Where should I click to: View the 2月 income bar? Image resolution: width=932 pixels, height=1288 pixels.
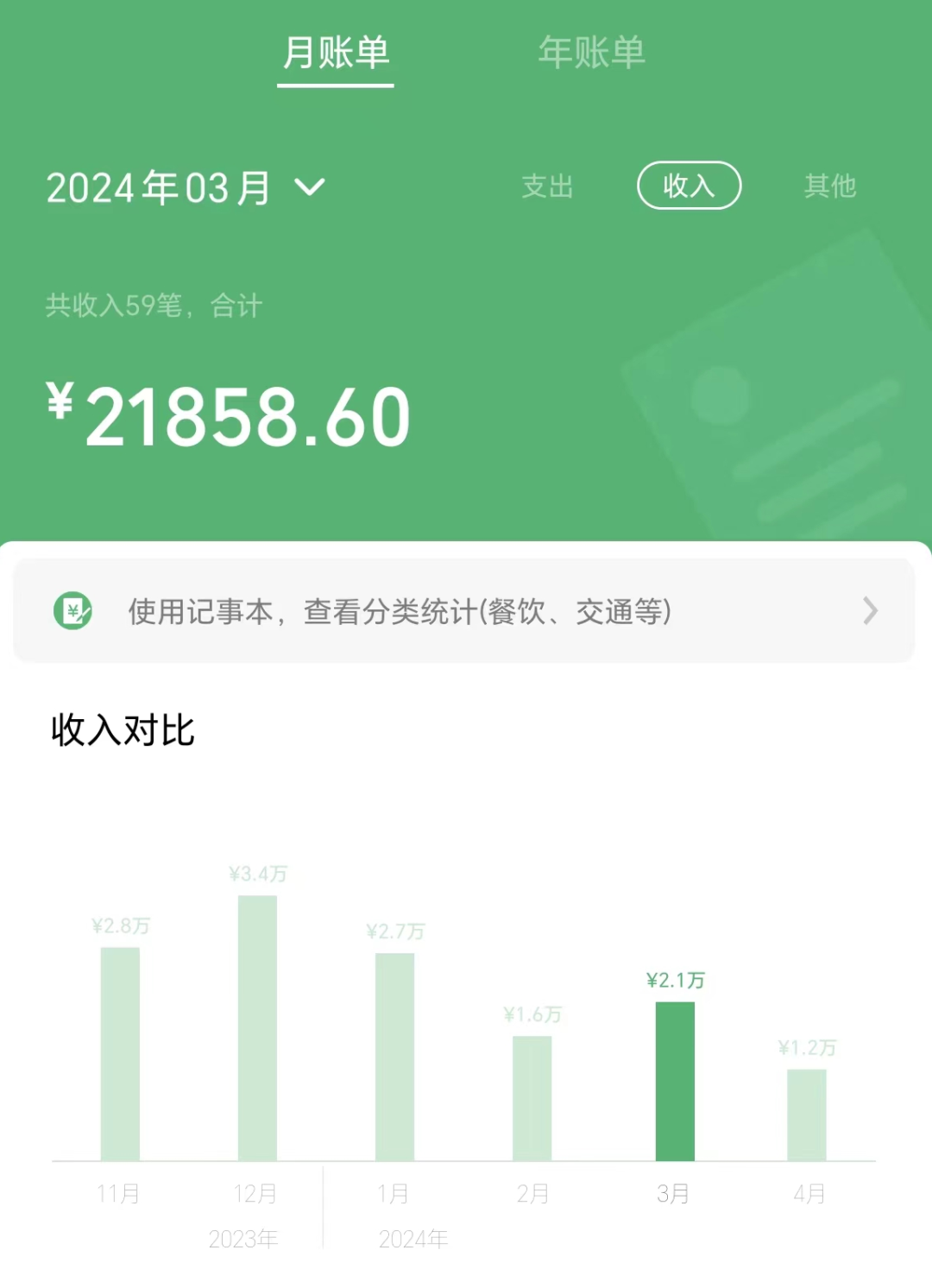click(x=532, y=1097)
